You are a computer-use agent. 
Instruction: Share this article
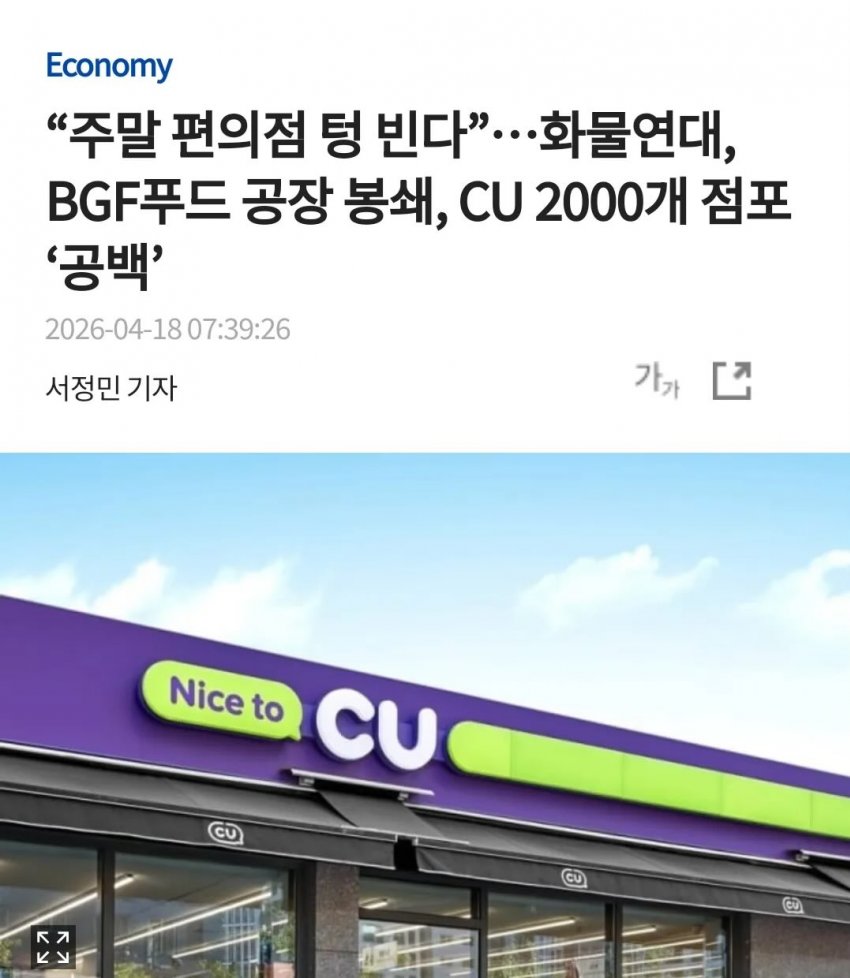click(x=731, y=381)
